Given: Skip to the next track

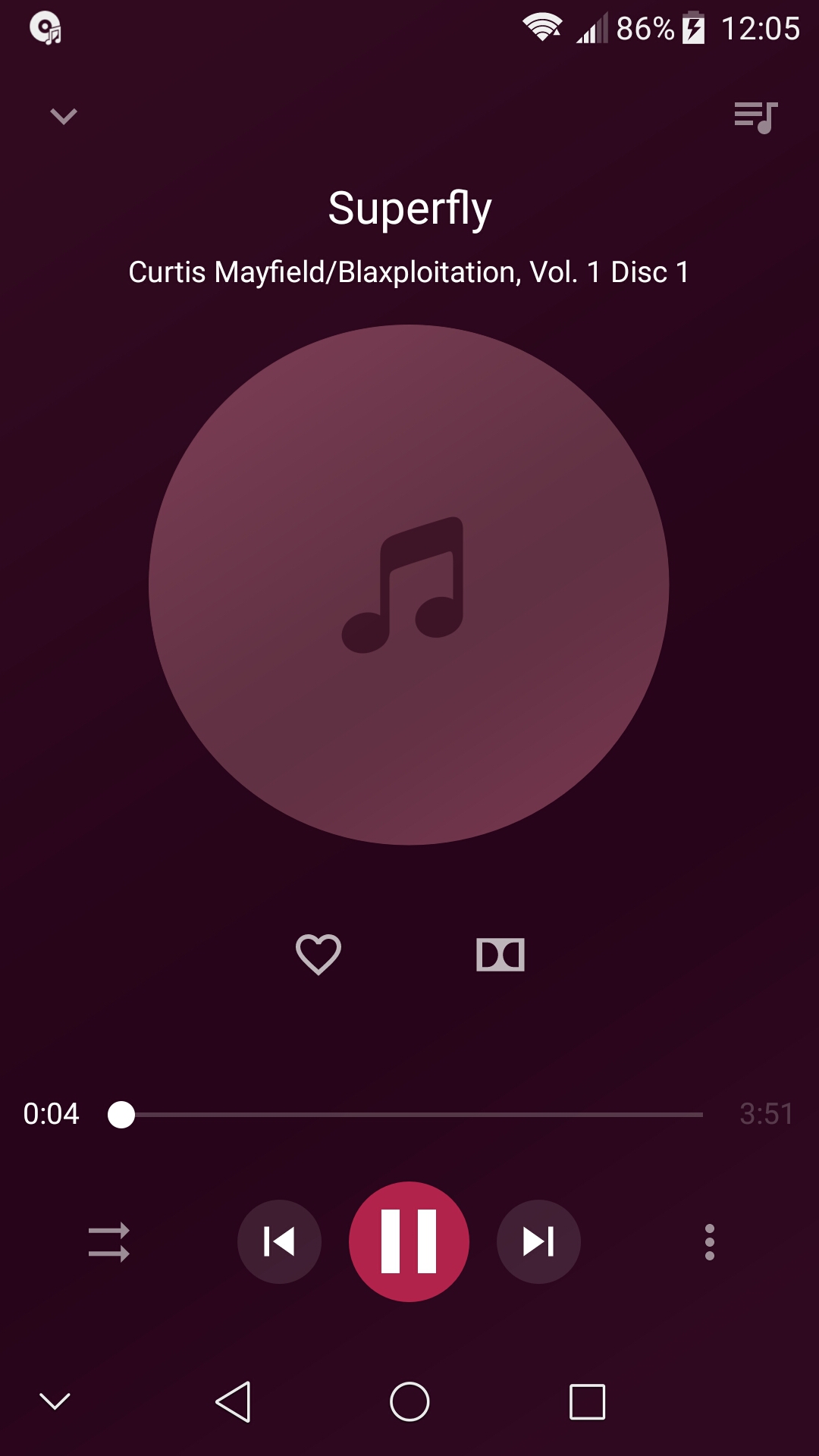Looking at the screenshot, I should point(538,1241).
